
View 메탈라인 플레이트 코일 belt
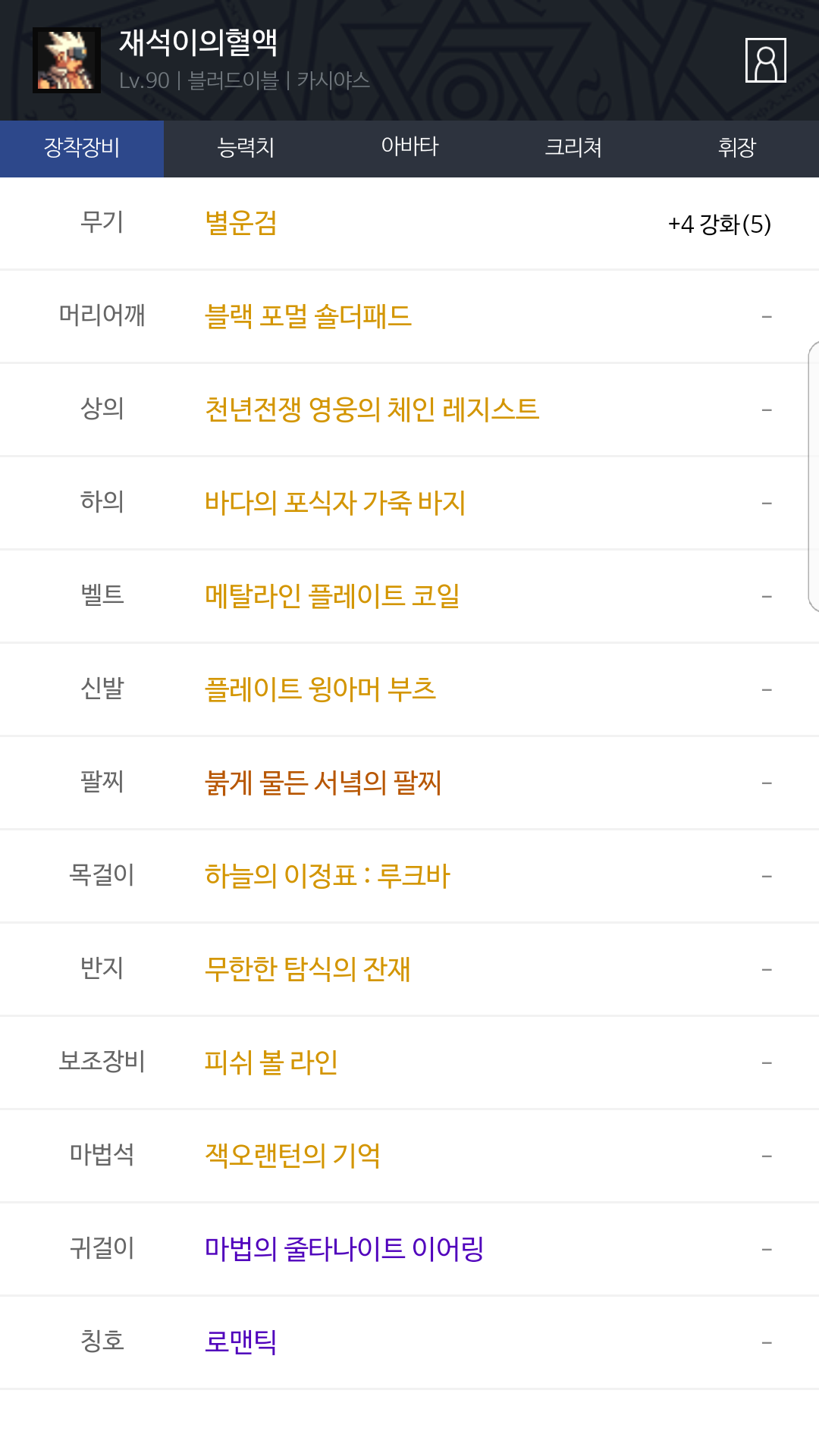(332, 596)
